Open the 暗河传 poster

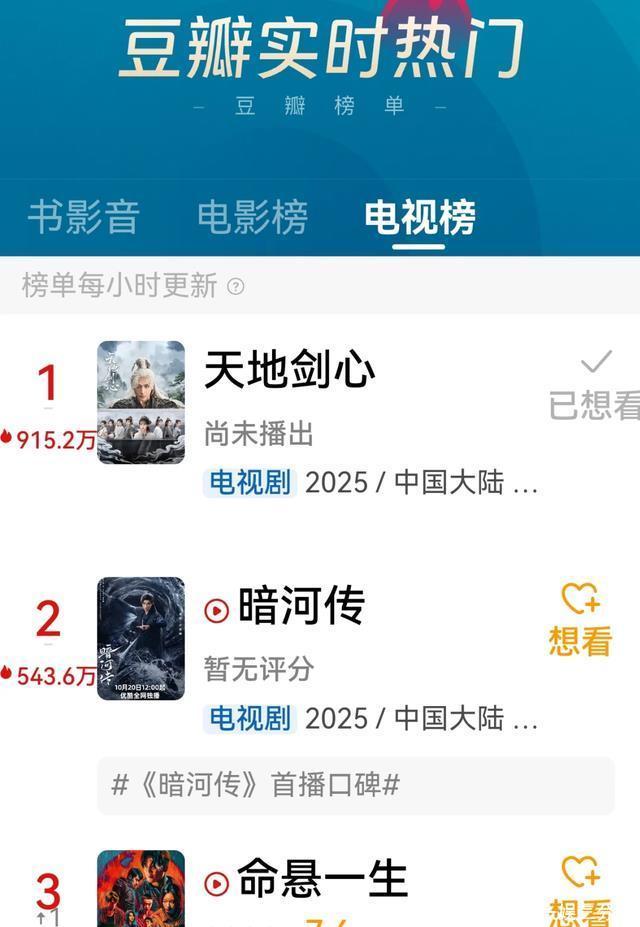(x=141, y=638)
